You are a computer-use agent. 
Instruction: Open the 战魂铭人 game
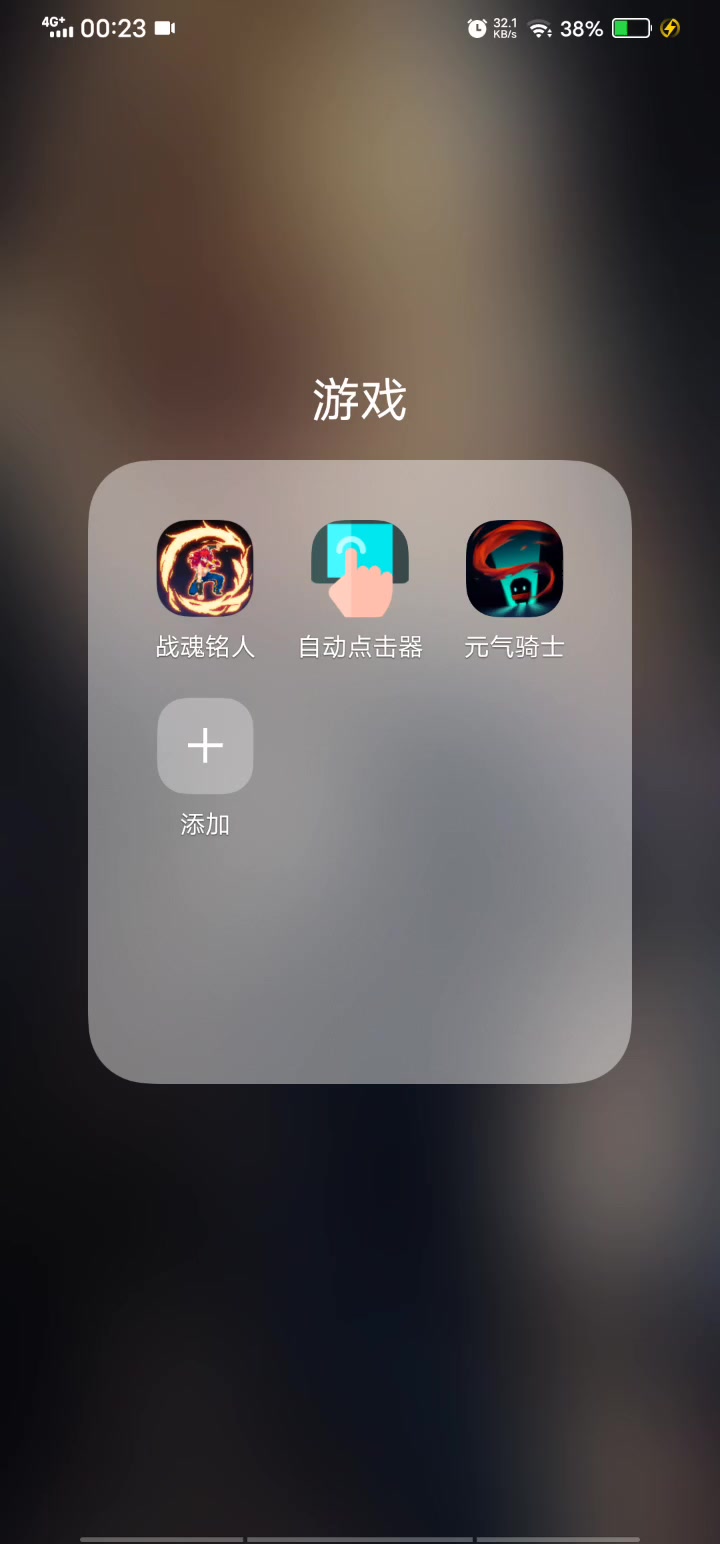[205, 568]
